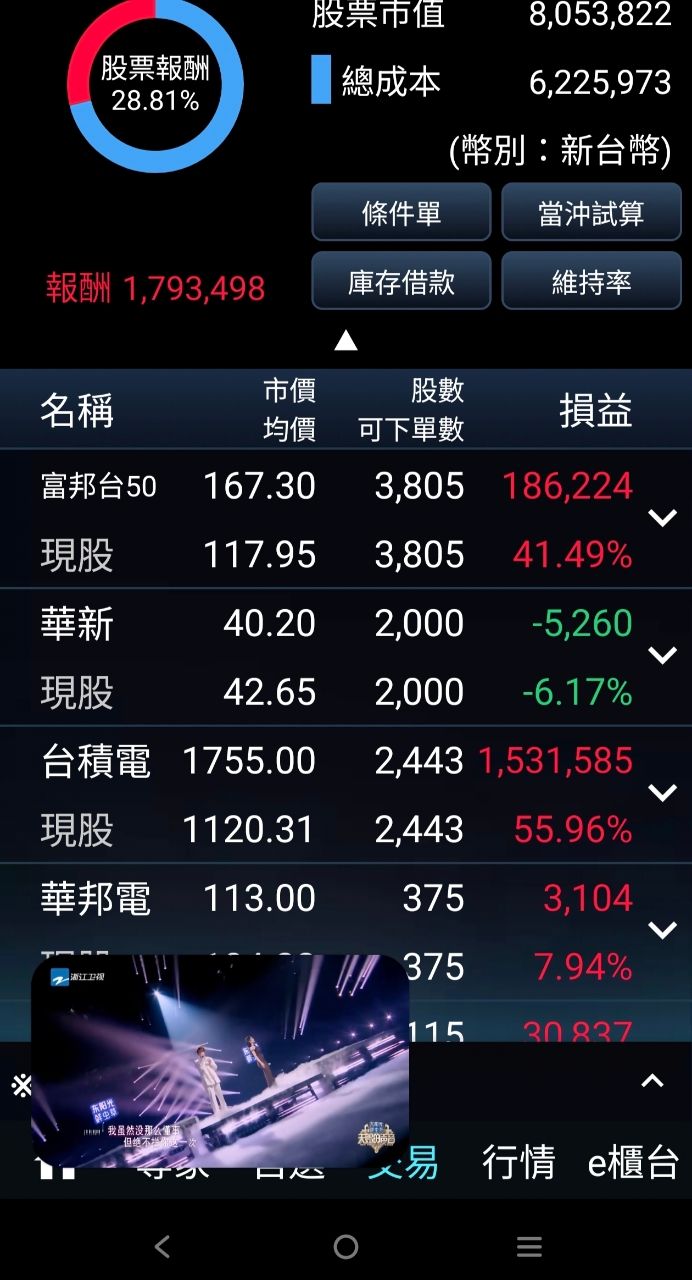Expand the 華邦電 holding row
692x1280 pixels.
click(662, 931)
